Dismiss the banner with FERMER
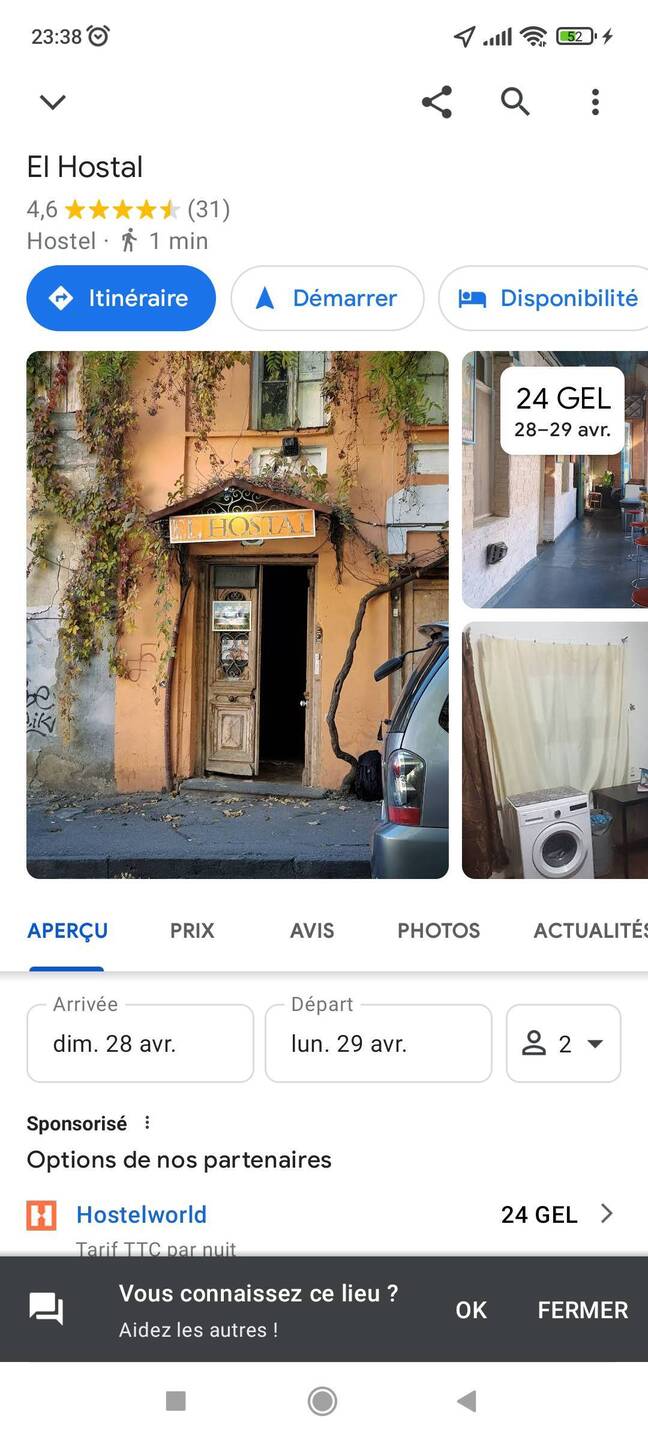The image size is (648, 1440). pyautogui.click(x=582, y=1309)
